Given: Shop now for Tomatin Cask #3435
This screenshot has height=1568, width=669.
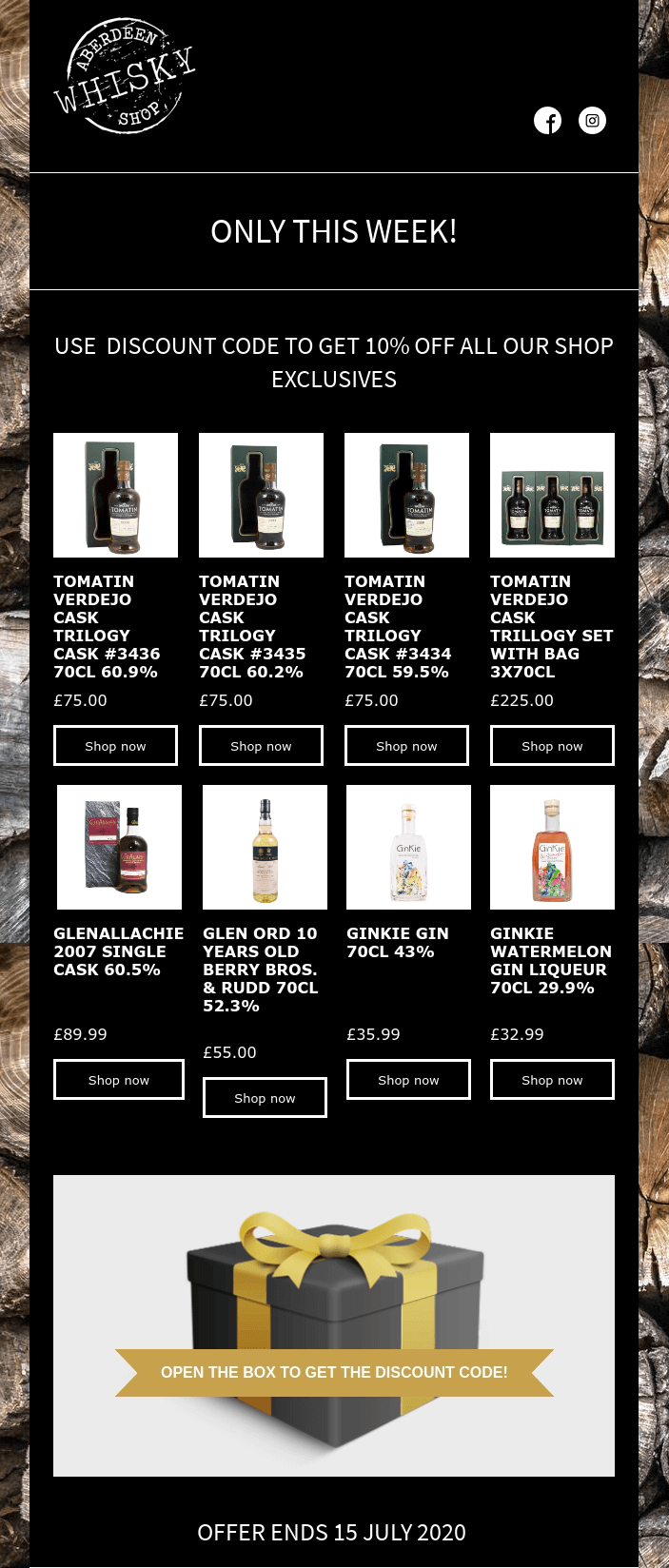Looking at the screenshot, I should [x=261, y=746].
